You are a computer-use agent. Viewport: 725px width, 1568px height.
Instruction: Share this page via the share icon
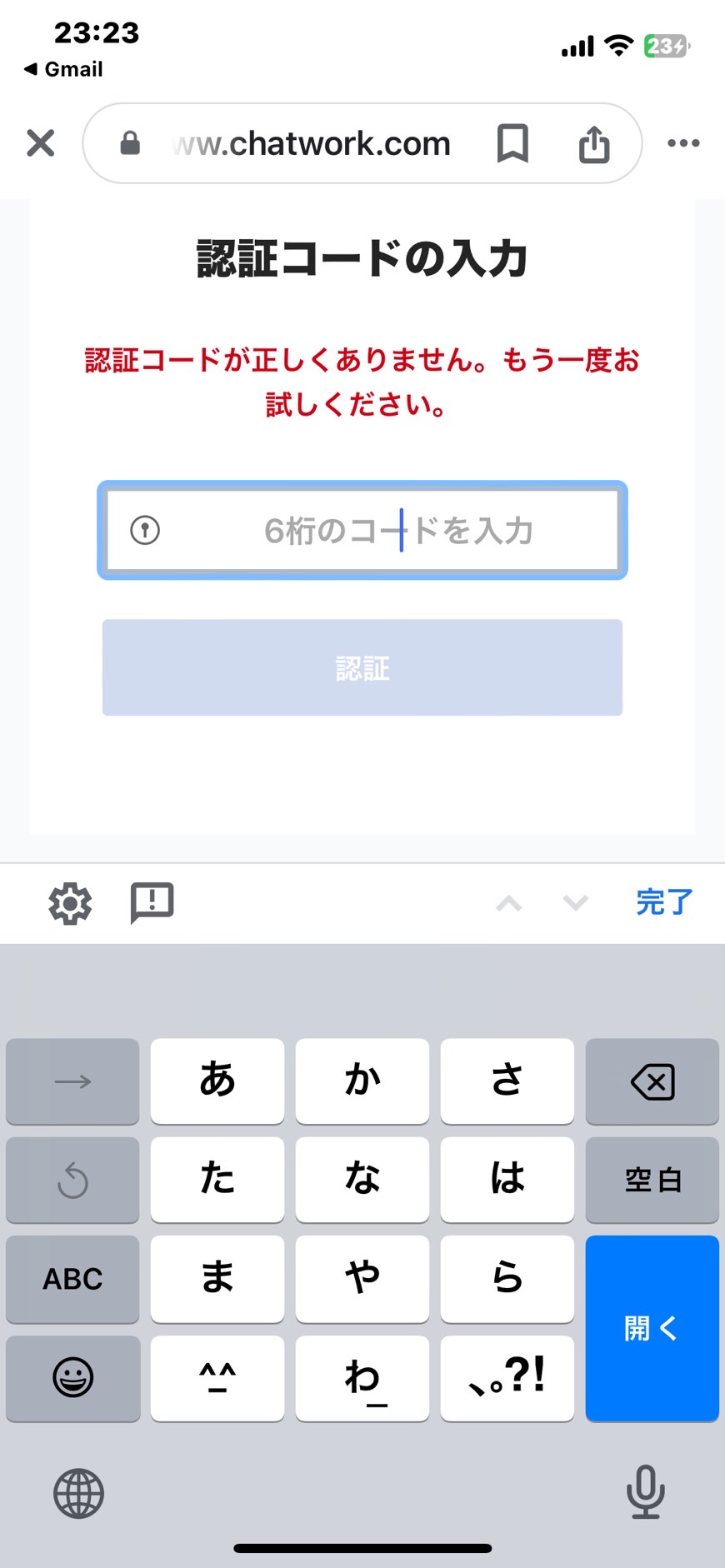(x=594, y=143)
